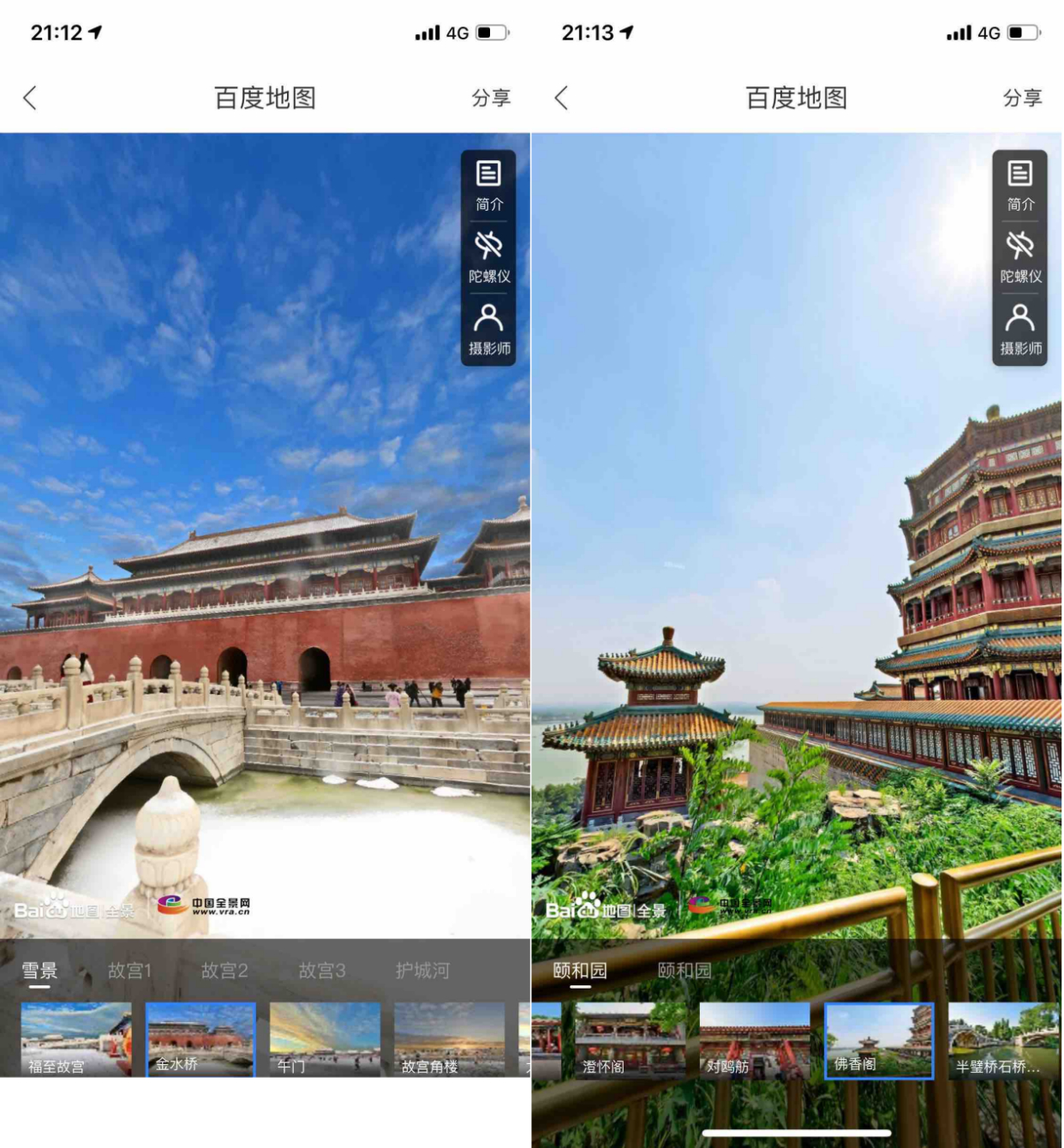The image size is (1064, 1148).
Task: Go back from the Summer Palace panorama
Action: [561, 98]
